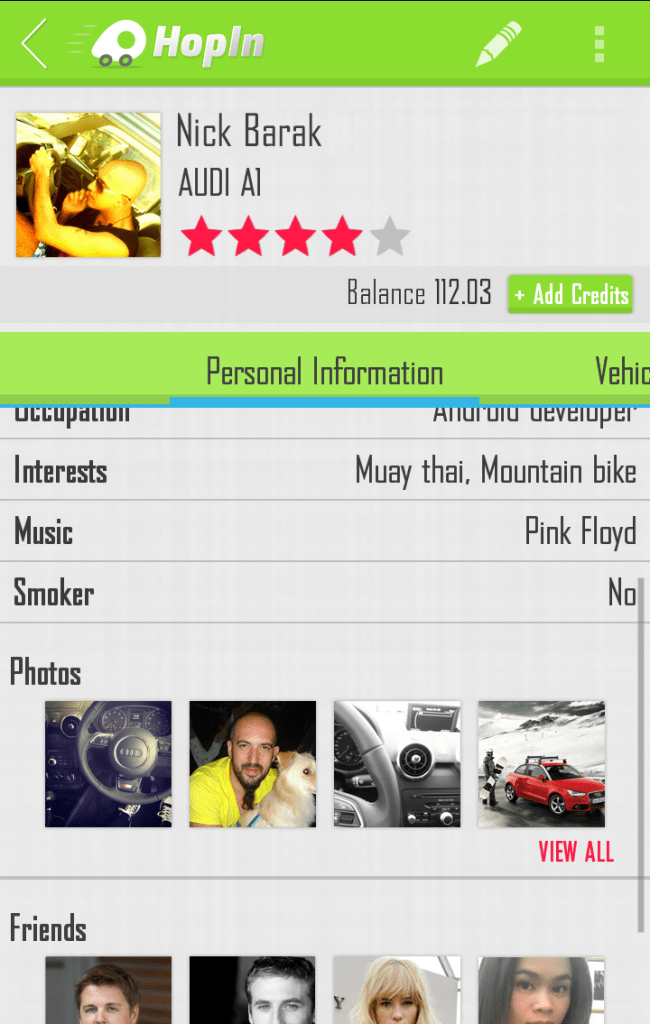
Task: Open the steering wheel photo
Action: (108, 763)
